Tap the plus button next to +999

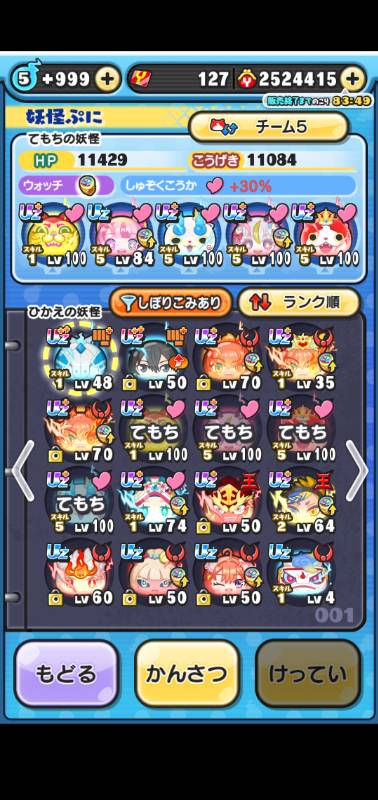108,79
